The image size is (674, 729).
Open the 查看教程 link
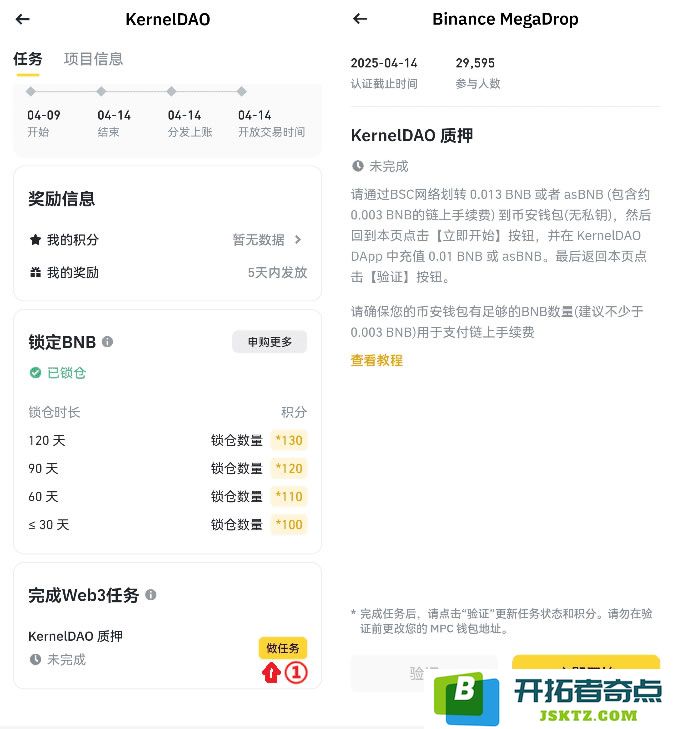click(376, 360)
